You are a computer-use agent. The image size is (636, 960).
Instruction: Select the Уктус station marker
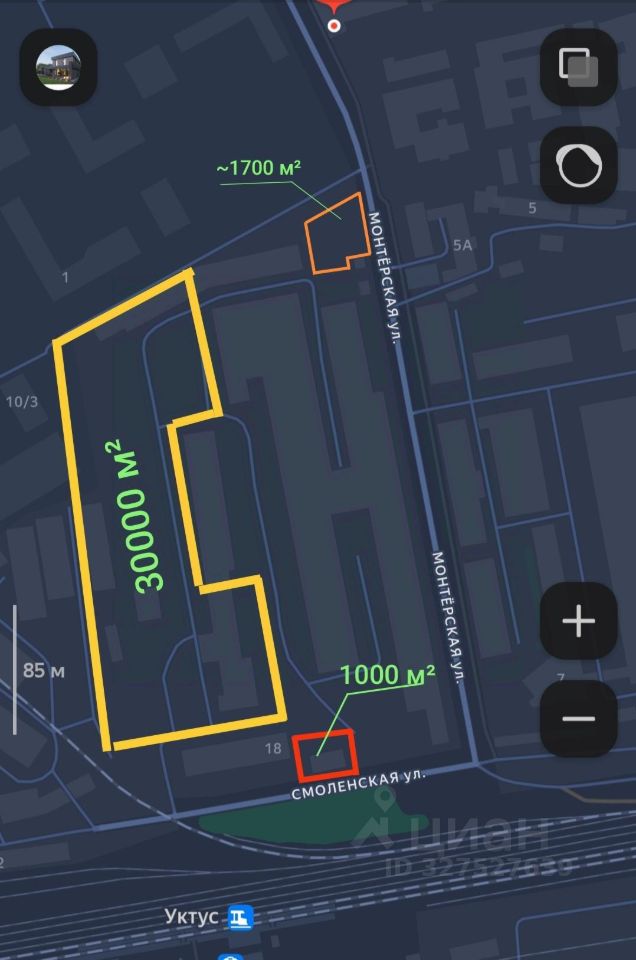click(x=240, y=917)
